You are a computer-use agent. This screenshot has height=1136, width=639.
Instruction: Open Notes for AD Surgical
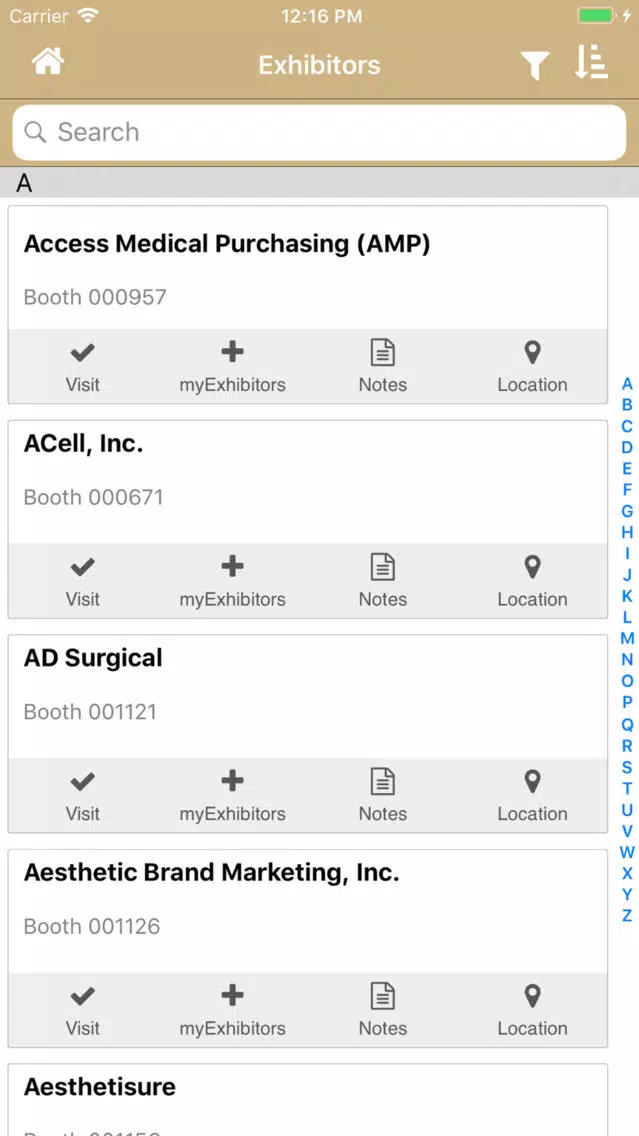tap(383, 796)
